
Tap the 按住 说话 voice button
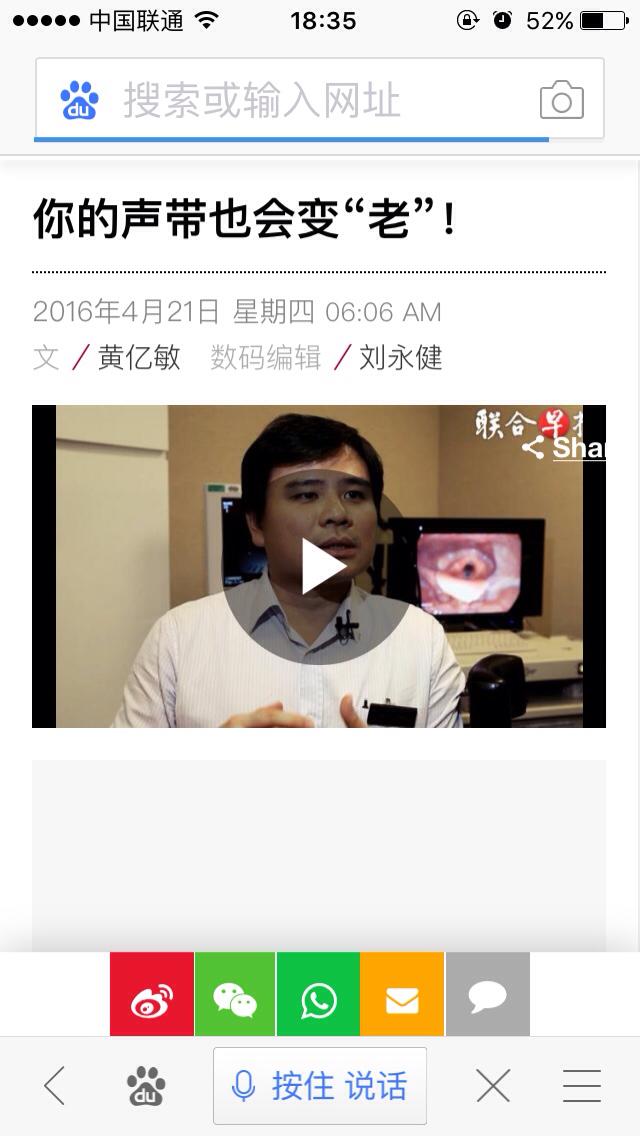(x=320, y=1085)
